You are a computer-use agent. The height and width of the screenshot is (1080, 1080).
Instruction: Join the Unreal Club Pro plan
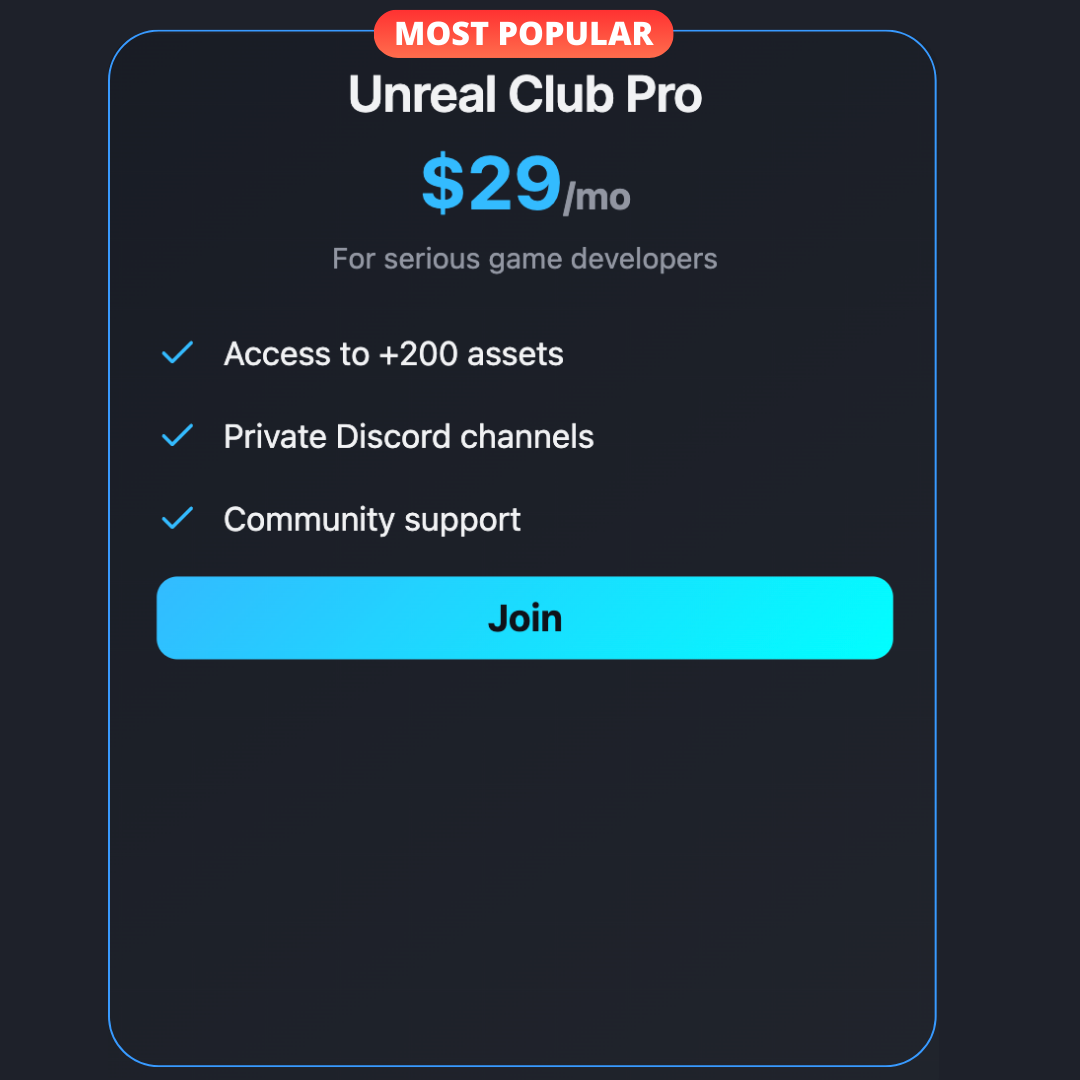pos(524,618)
